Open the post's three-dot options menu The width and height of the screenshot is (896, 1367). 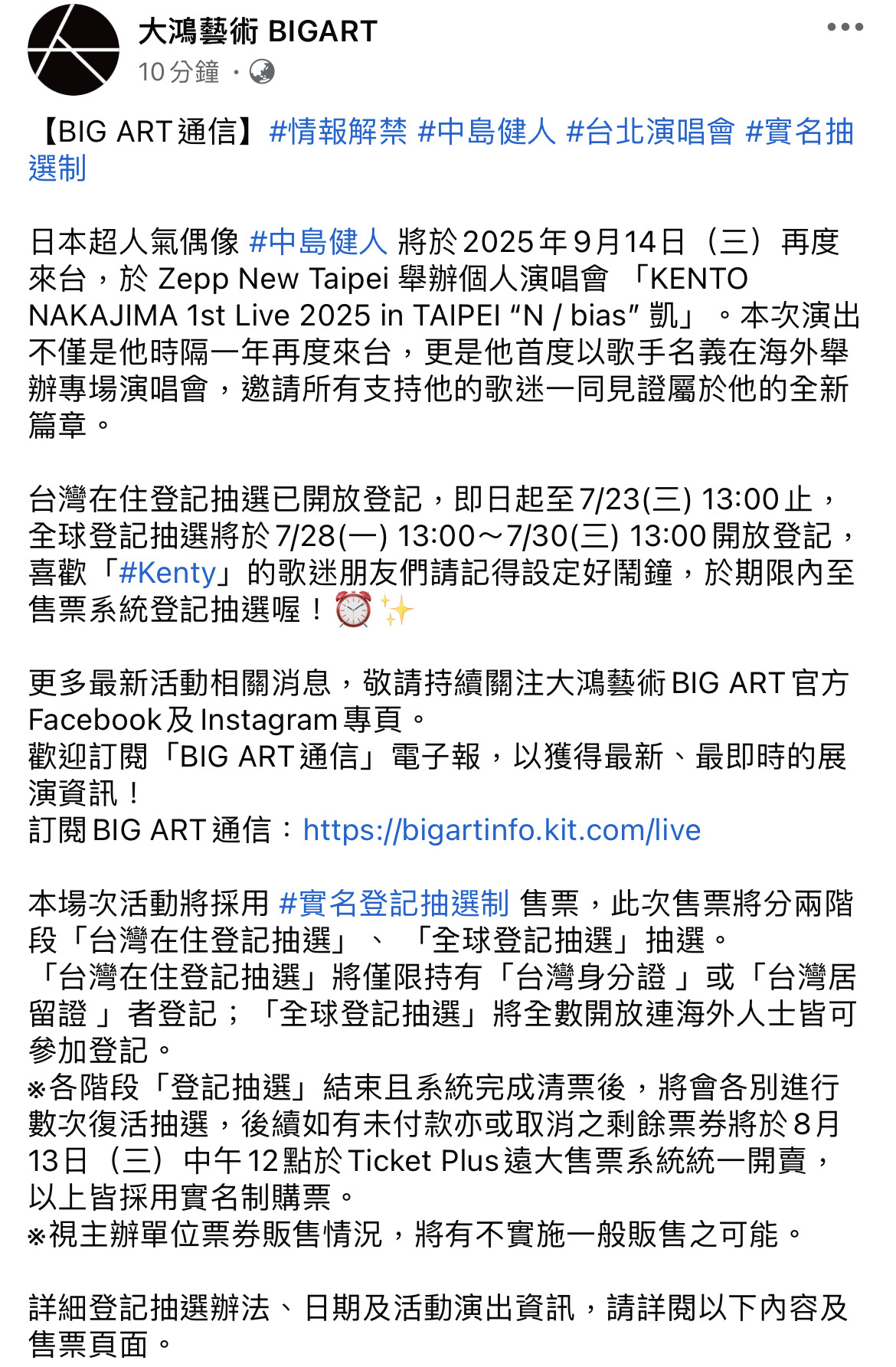click(845, 28)
